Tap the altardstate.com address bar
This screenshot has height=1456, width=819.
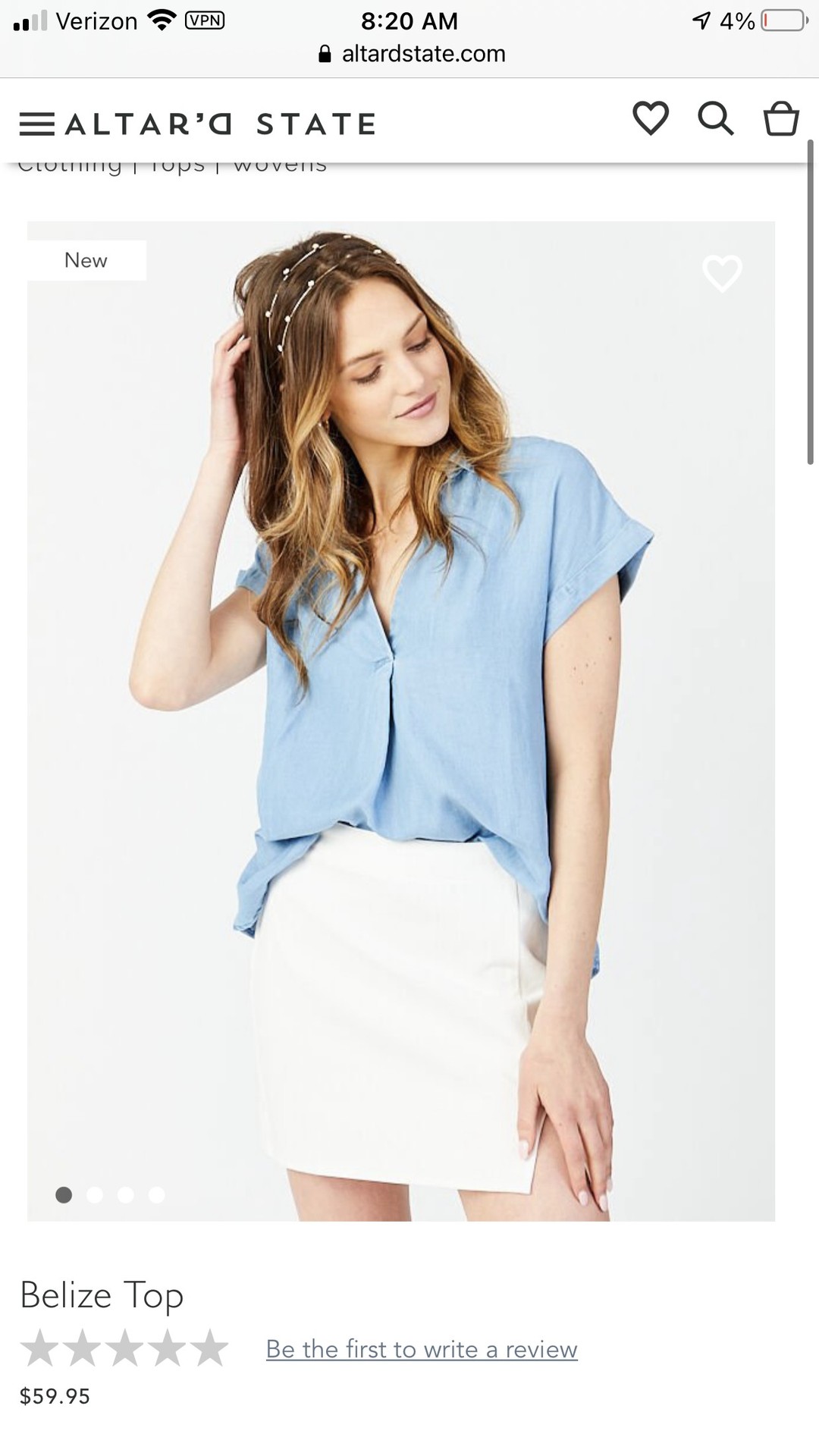tap(412, 54)
